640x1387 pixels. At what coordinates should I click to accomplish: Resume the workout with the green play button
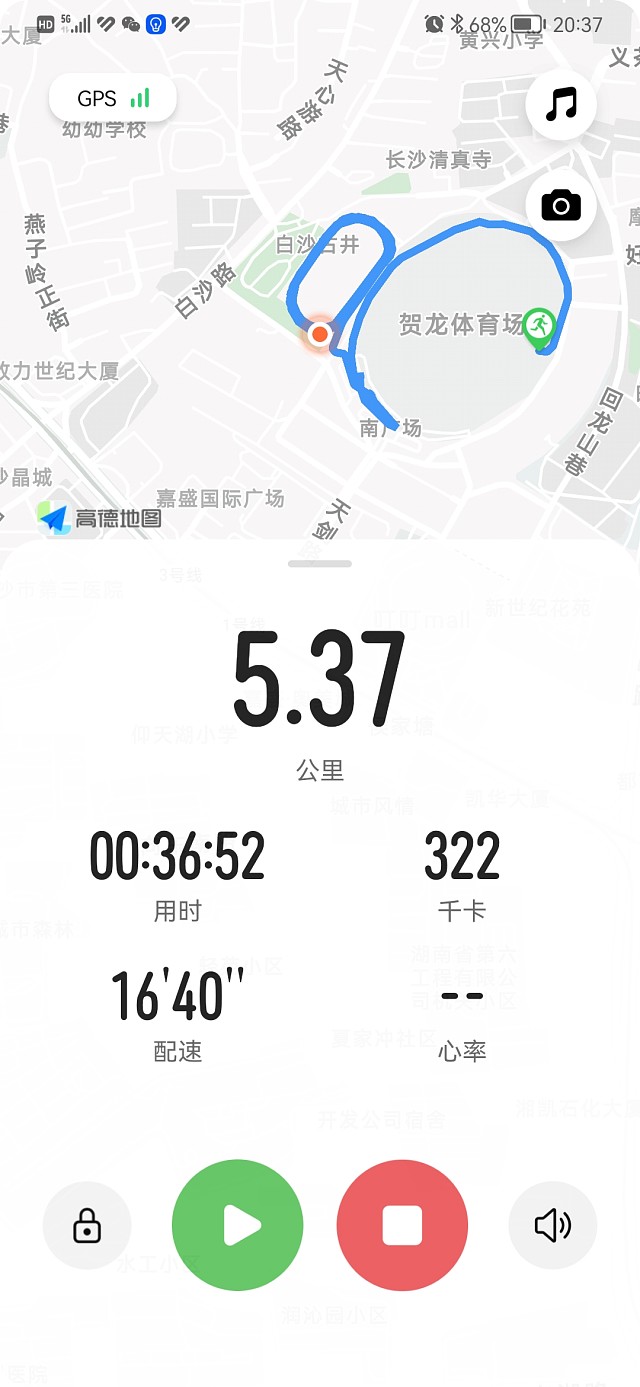point(238,1225)
